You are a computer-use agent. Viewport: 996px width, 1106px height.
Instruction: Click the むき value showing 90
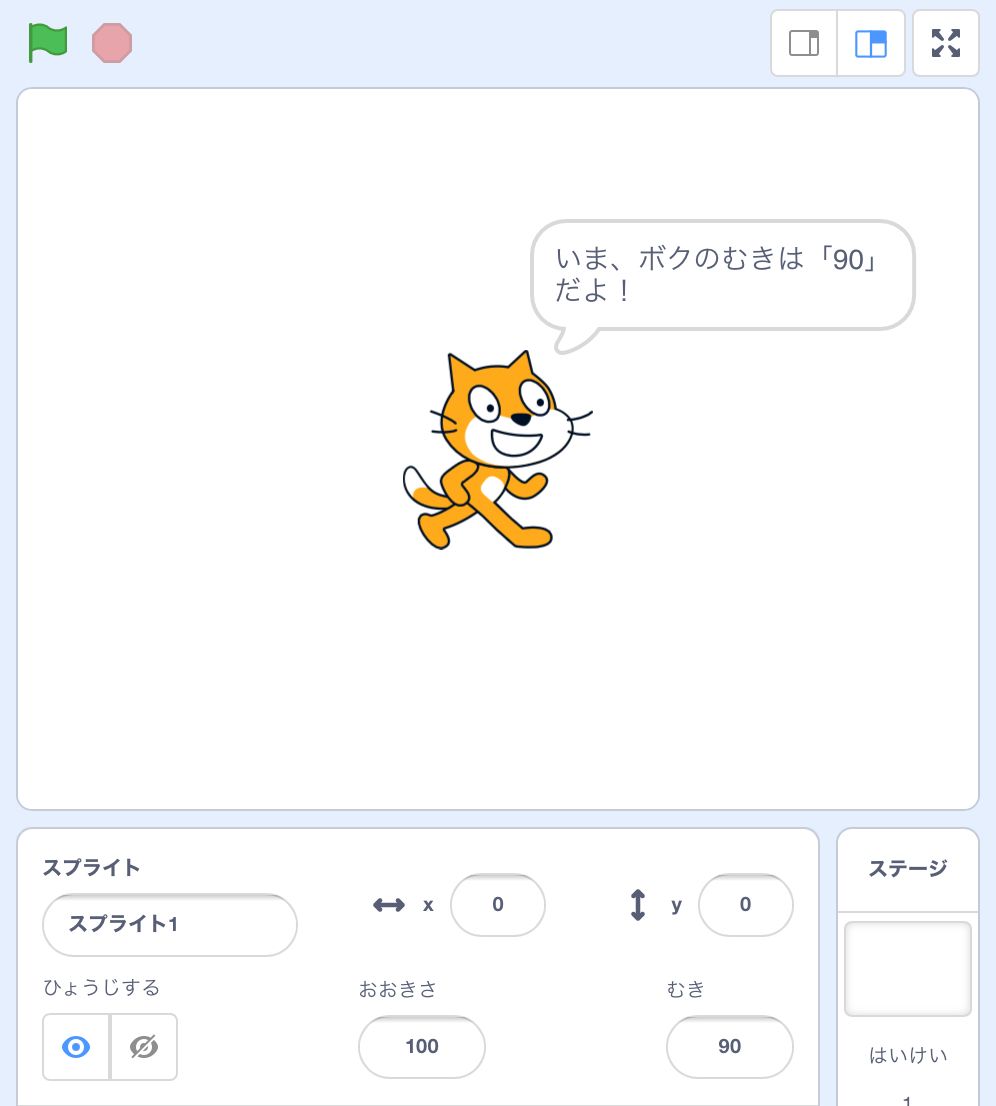729,1047
